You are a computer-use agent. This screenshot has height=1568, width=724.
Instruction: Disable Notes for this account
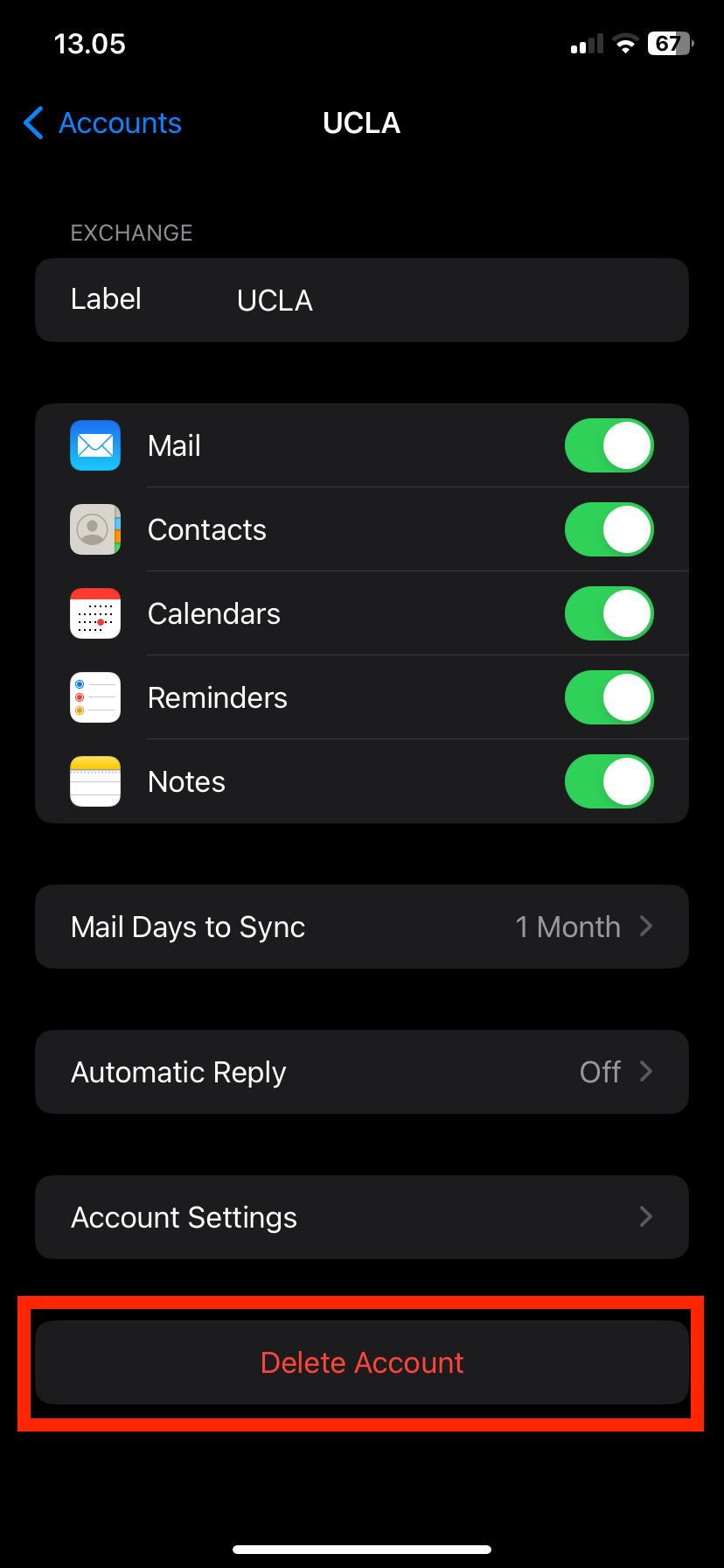point(609,782)
